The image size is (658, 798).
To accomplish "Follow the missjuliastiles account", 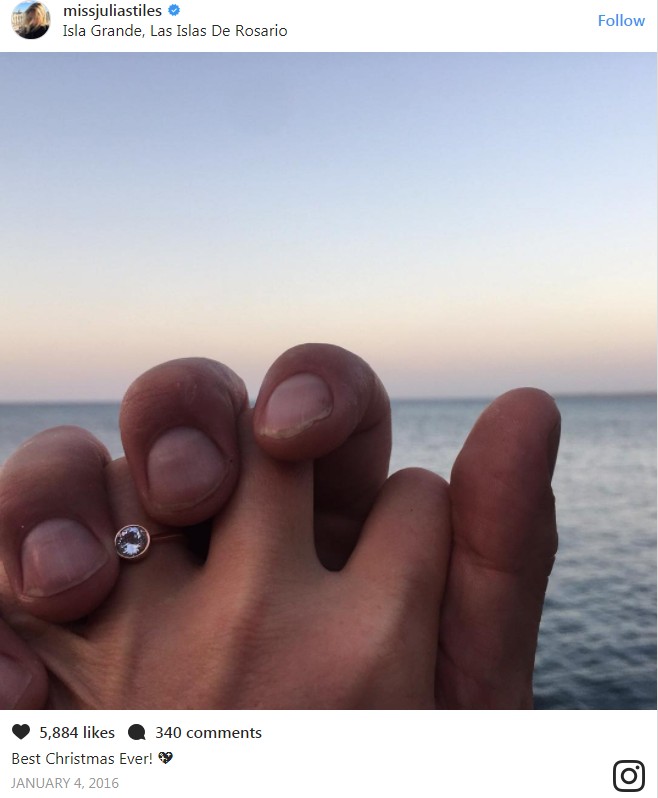I will pyautogui.click(x=620, y=20).
